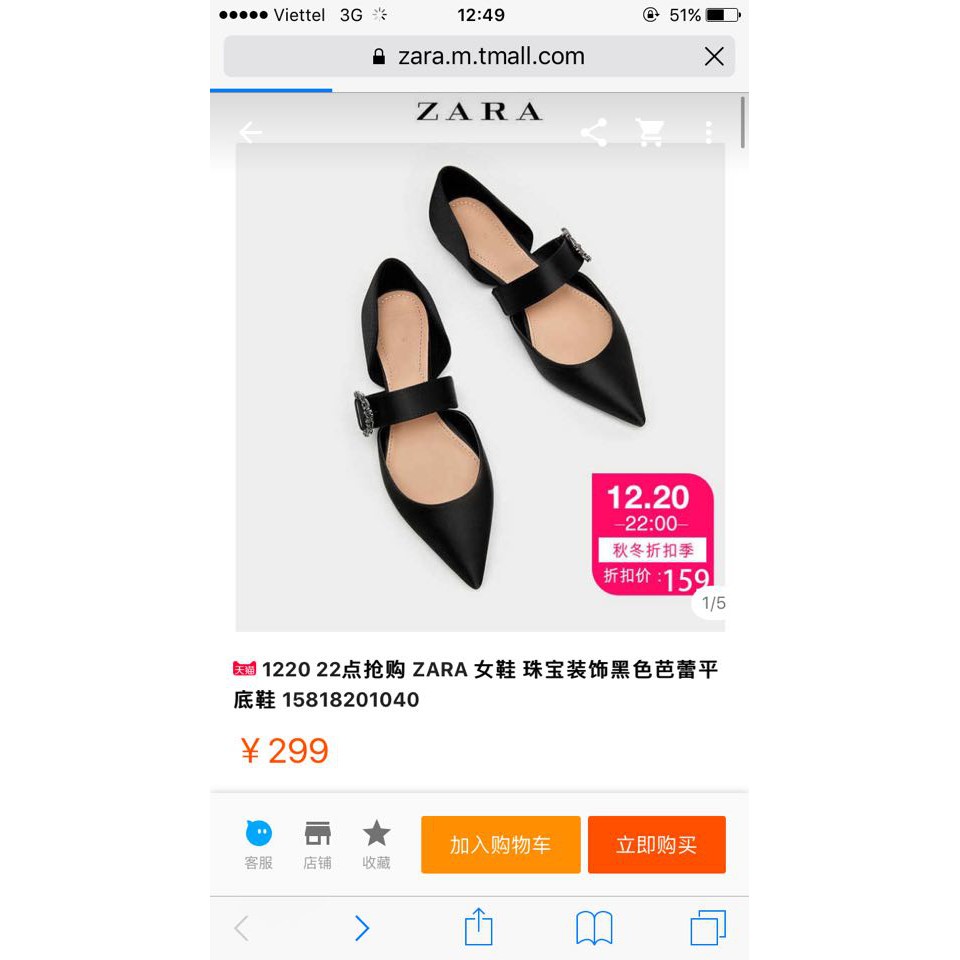Open the black ballet flats product image

(480, 387)
